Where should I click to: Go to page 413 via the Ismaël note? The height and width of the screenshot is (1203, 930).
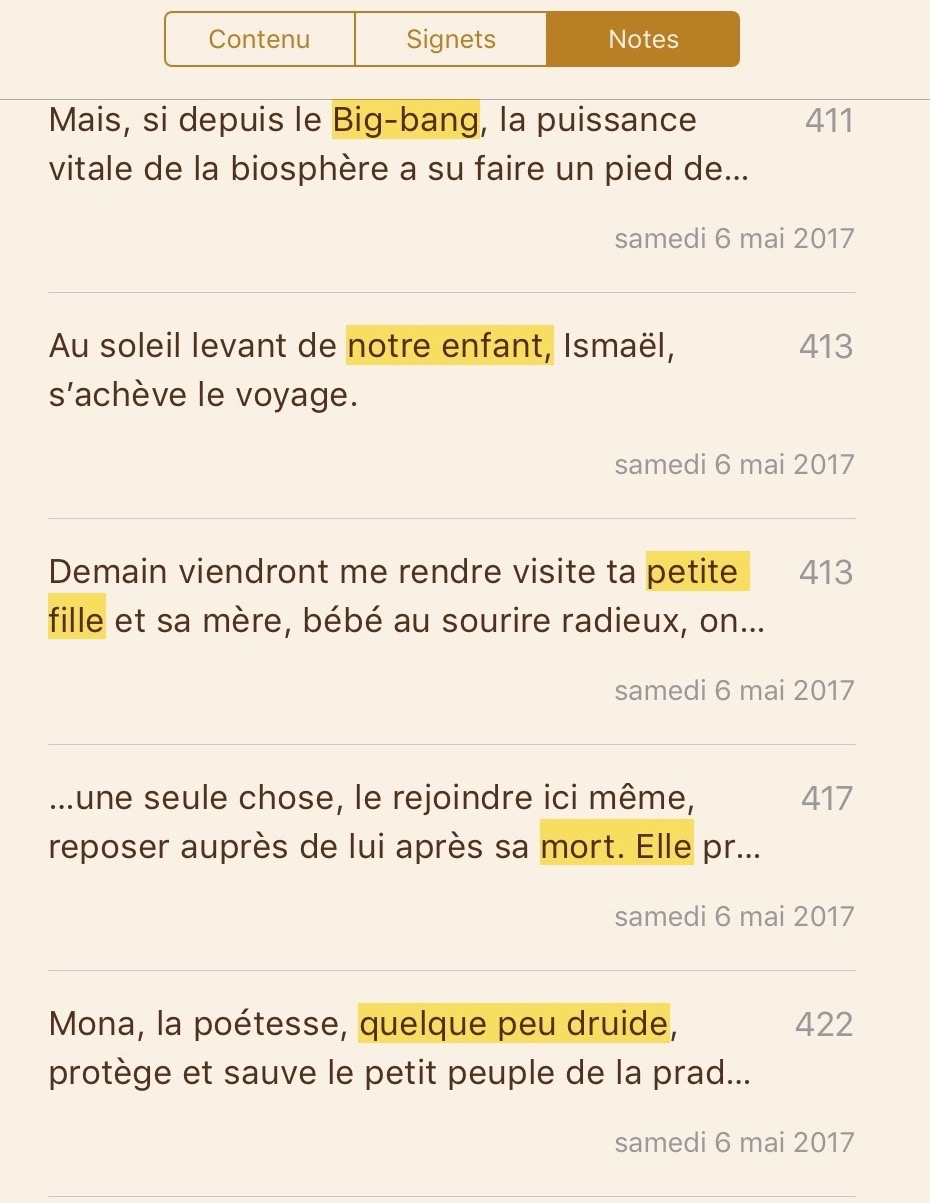[x=828, y=346]
